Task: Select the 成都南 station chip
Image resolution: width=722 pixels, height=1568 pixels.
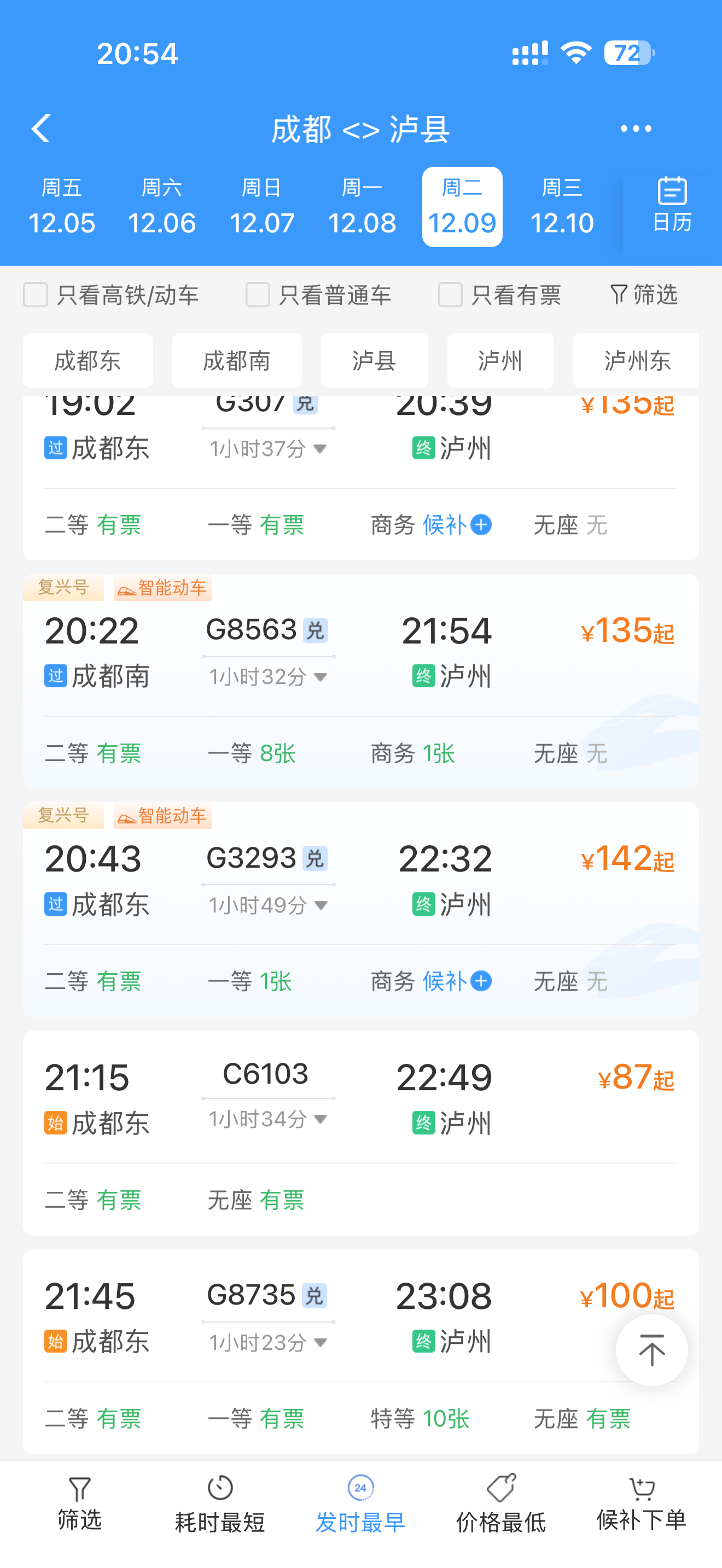Action: tap(237, 361)
